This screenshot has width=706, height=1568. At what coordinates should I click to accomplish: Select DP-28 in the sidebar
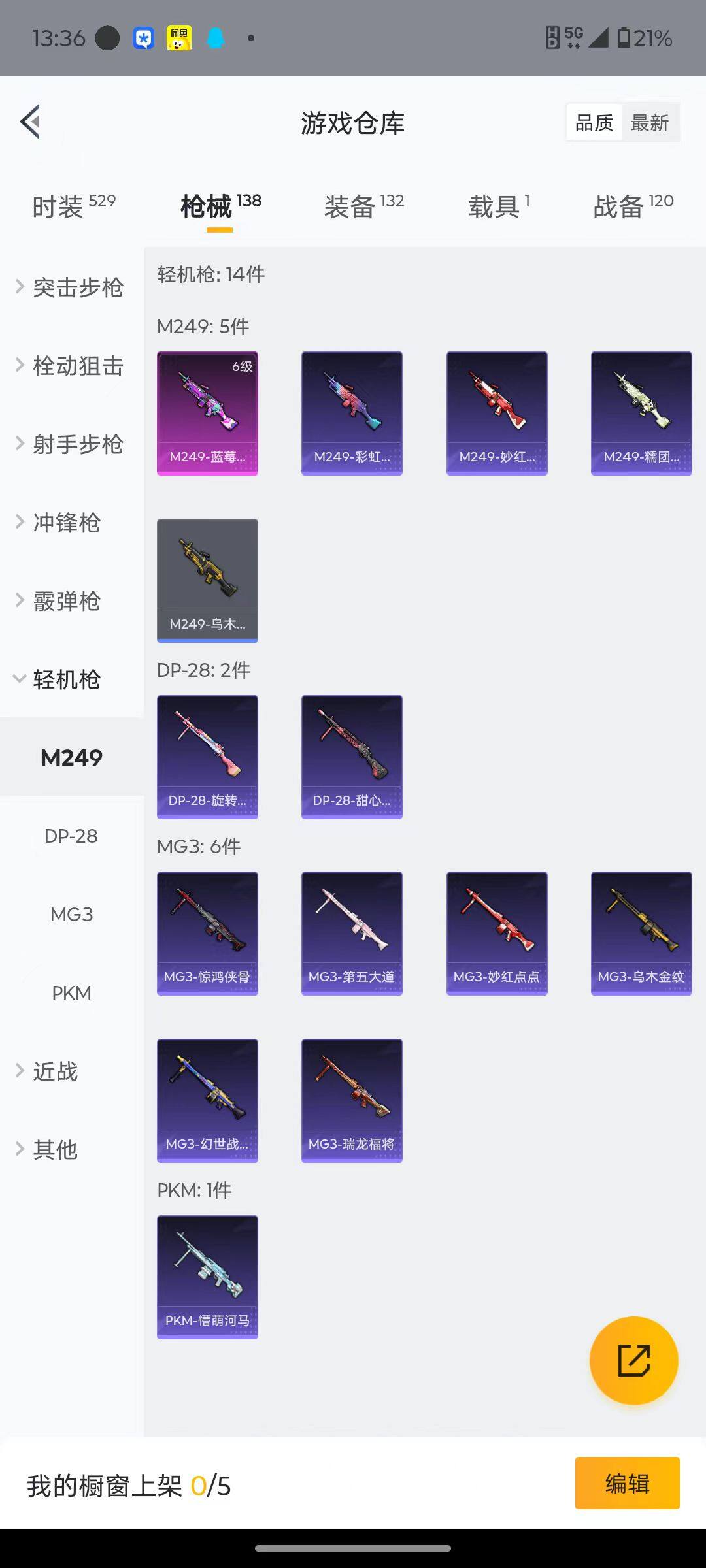[71, 836]
